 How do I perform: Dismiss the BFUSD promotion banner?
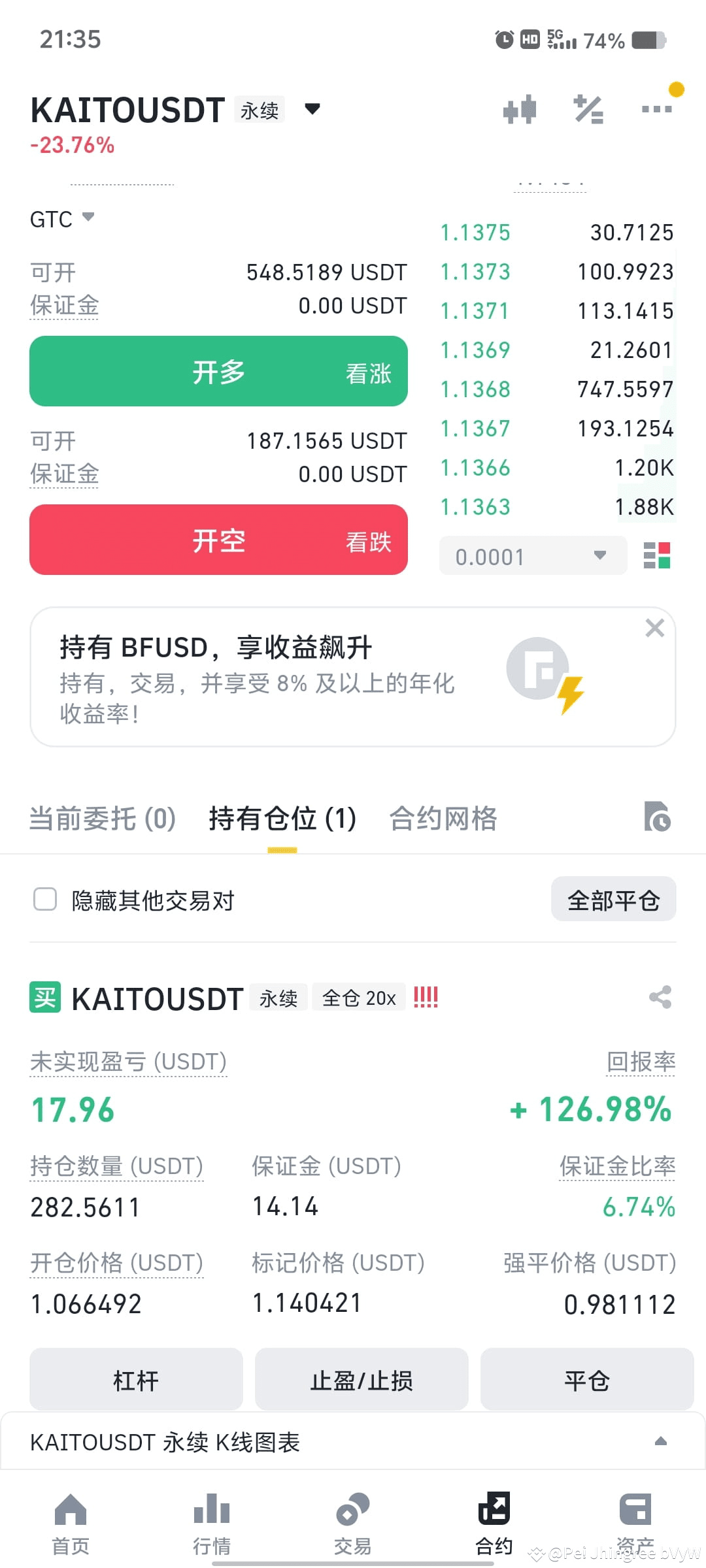(x=655, y=627)
